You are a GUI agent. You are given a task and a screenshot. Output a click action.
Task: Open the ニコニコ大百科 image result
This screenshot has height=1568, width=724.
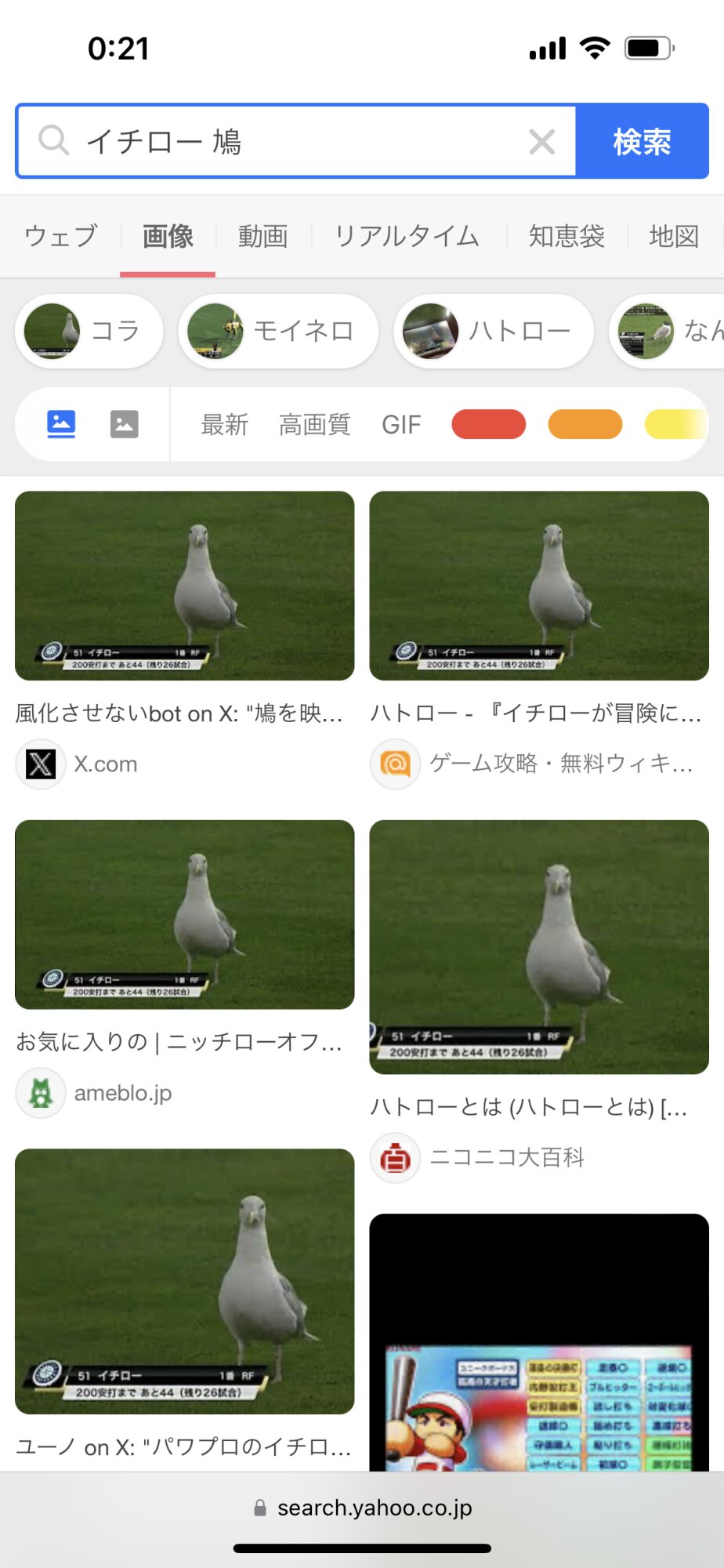click(539, 947)
